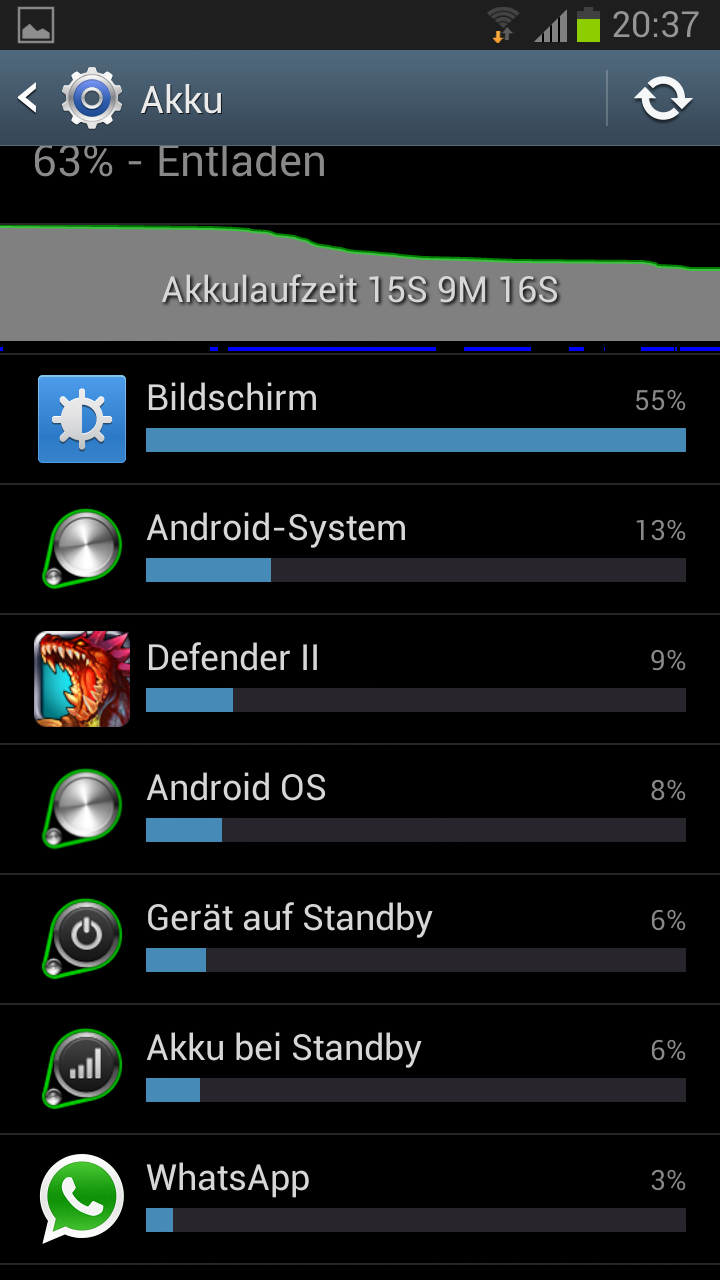Viewport: 720px width, 1280px height.
Task: Open Gerät auf Standby details
Action: point(360,940)
